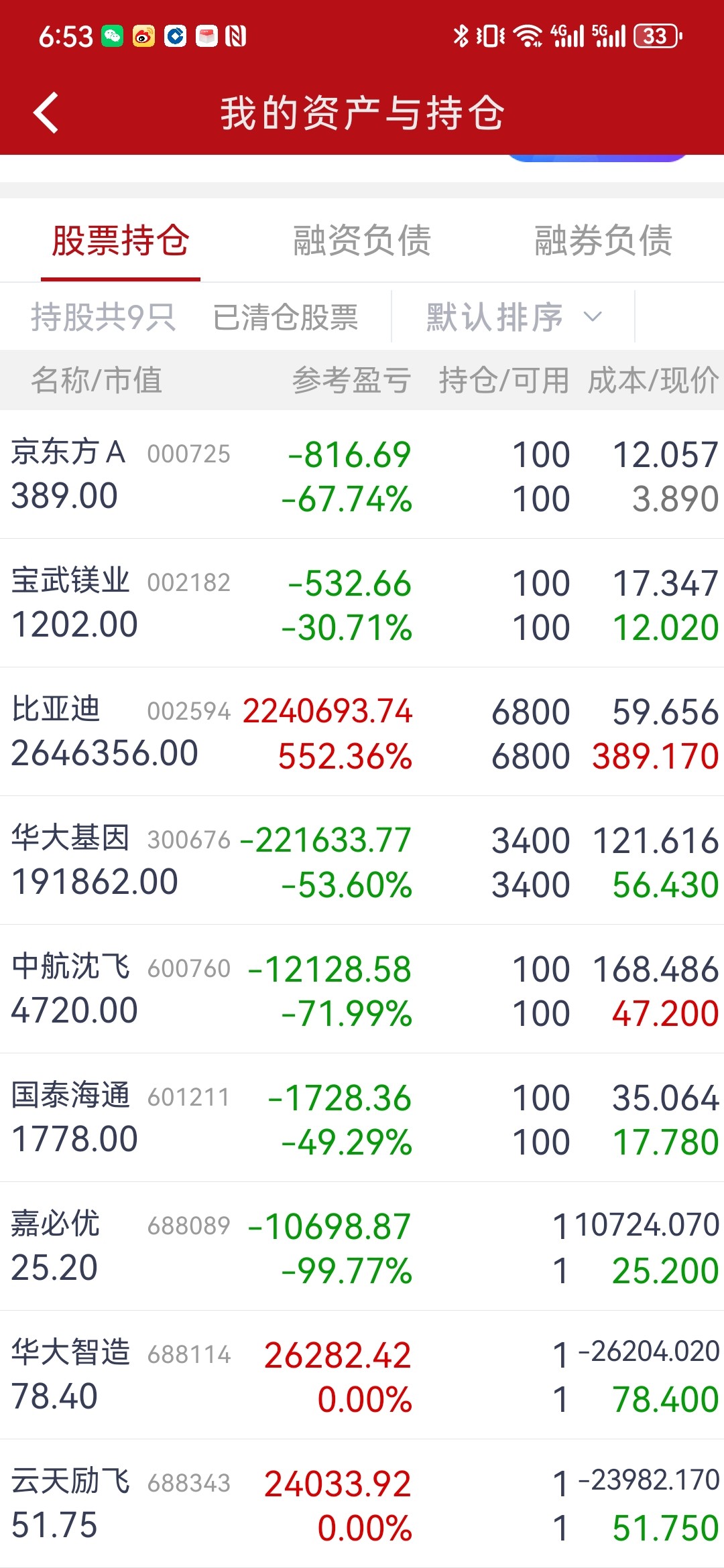Switch to the 融券负债 tab
724x1568 pixels.
pos(603,241)
